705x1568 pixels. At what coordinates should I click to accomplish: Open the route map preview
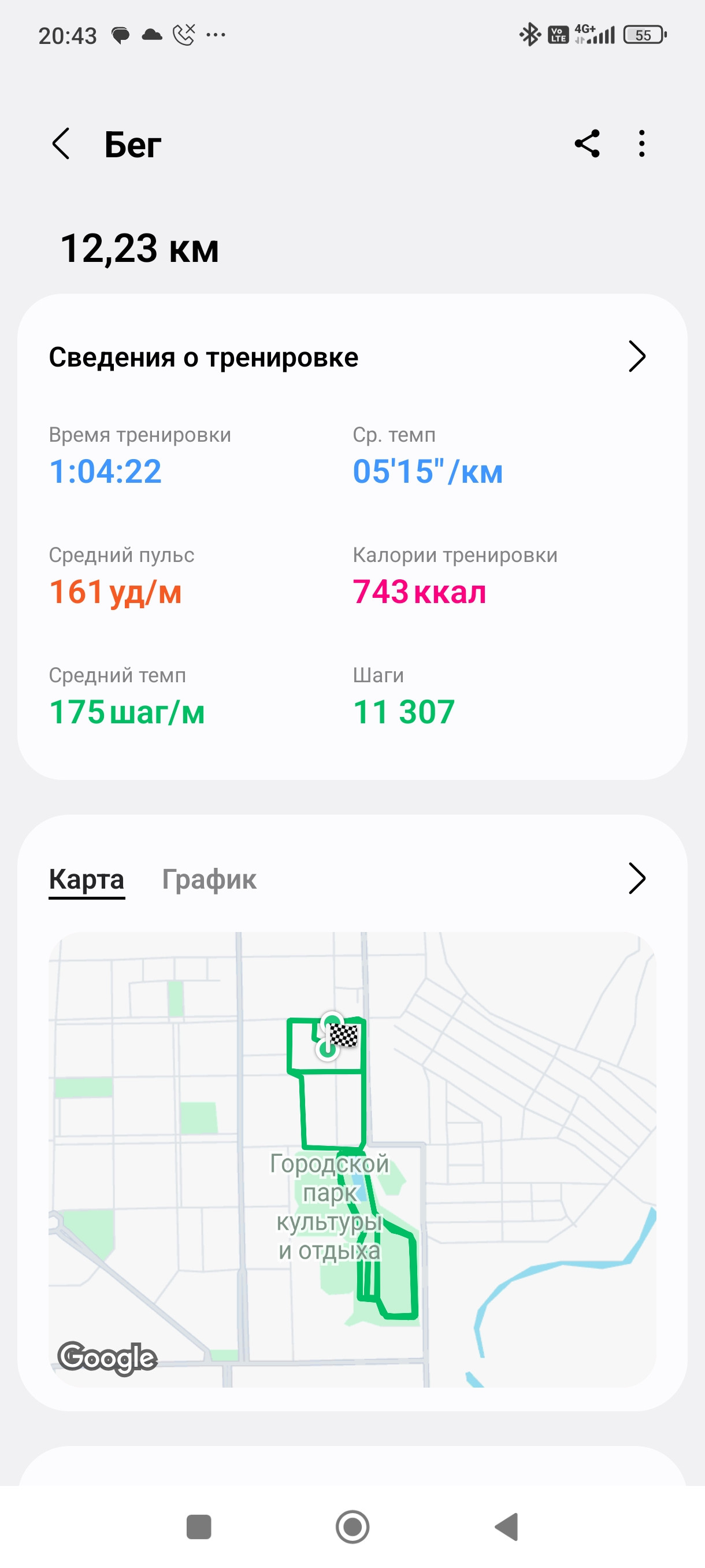click(x=352, y=1160)
